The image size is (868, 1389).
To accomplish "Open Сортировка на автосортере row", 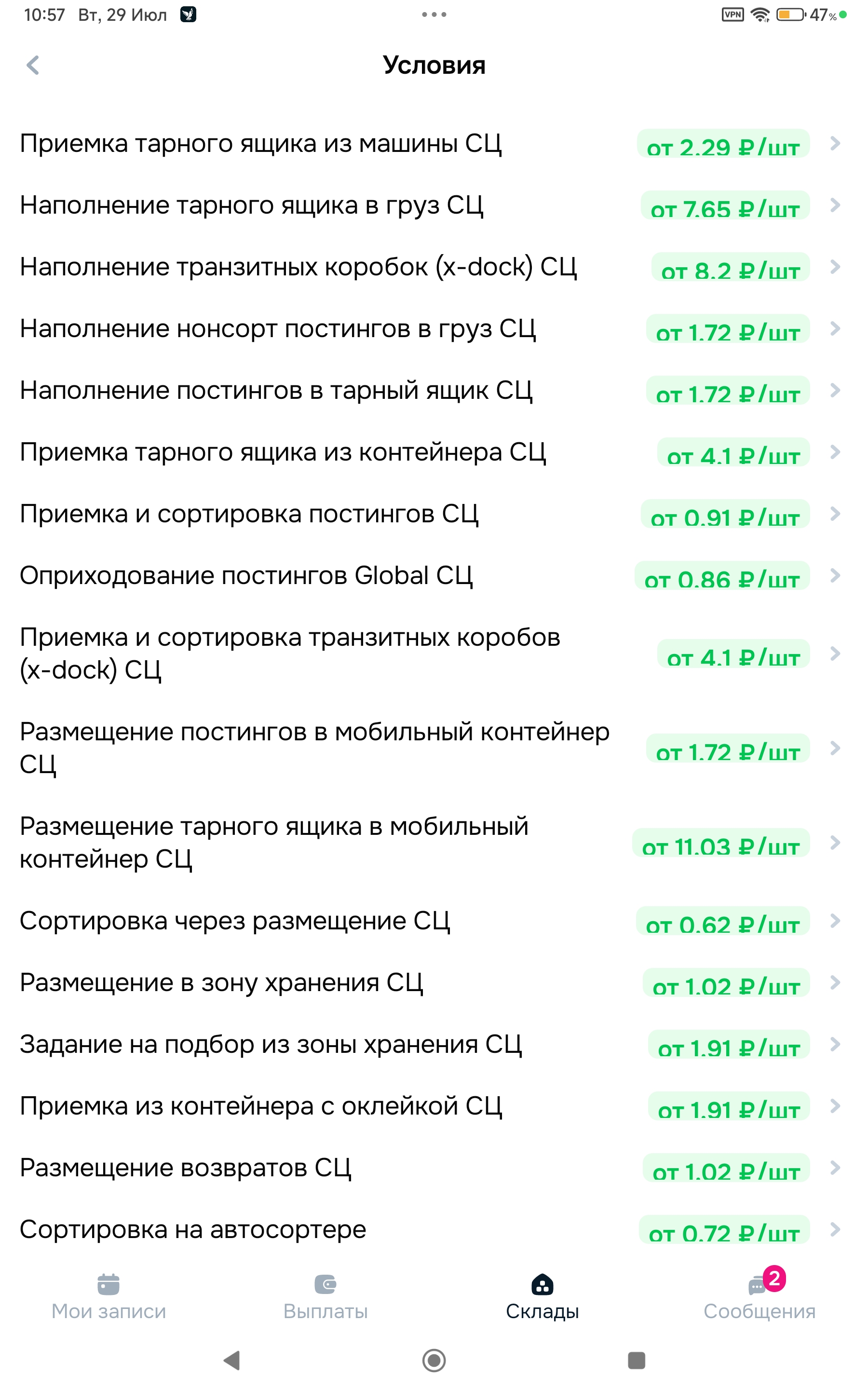I will point(434,1229).
